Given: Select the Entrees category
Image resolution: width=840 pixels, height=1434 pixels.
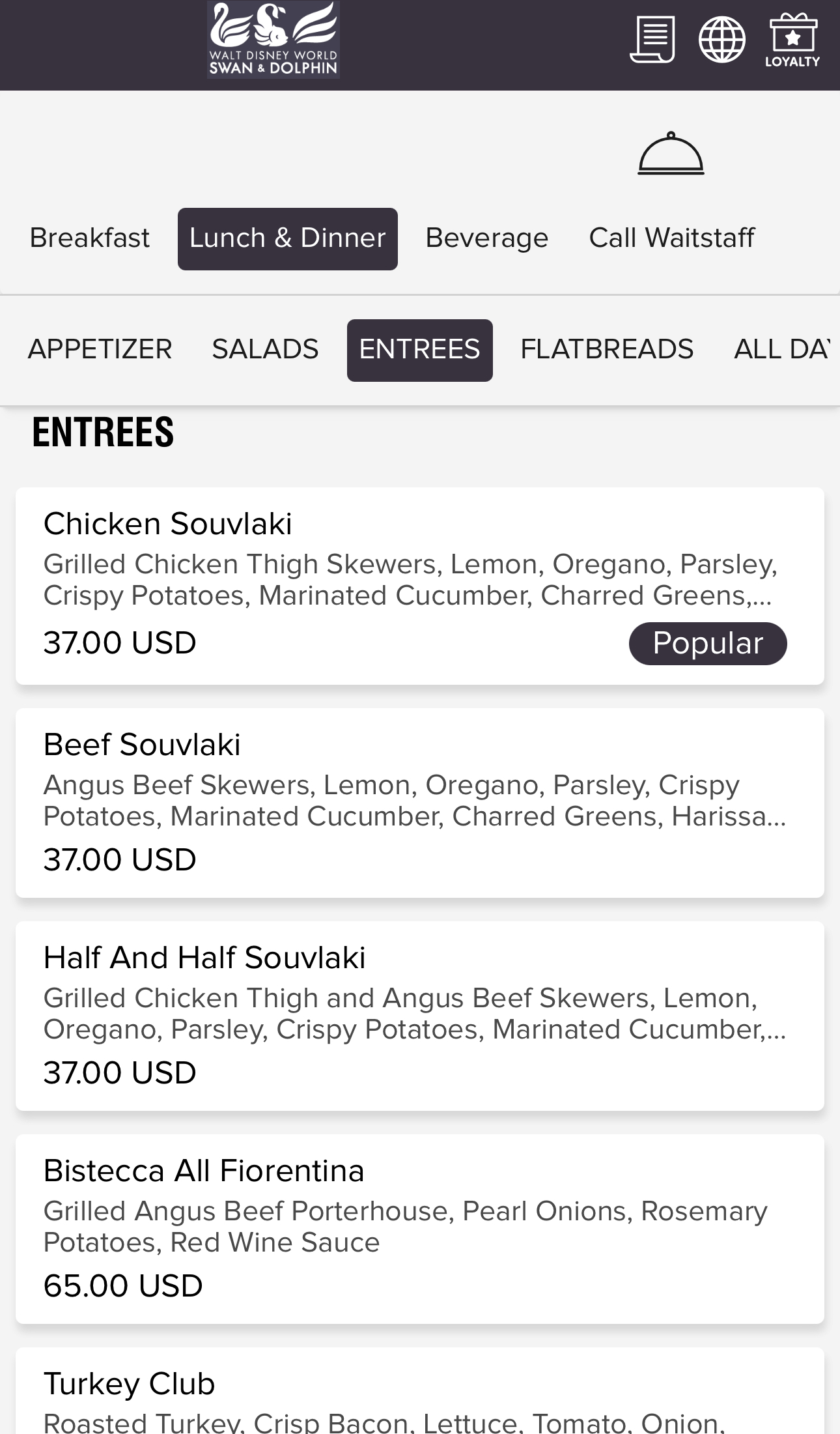Looking at the screenshot, I should [x=419, y=350].
